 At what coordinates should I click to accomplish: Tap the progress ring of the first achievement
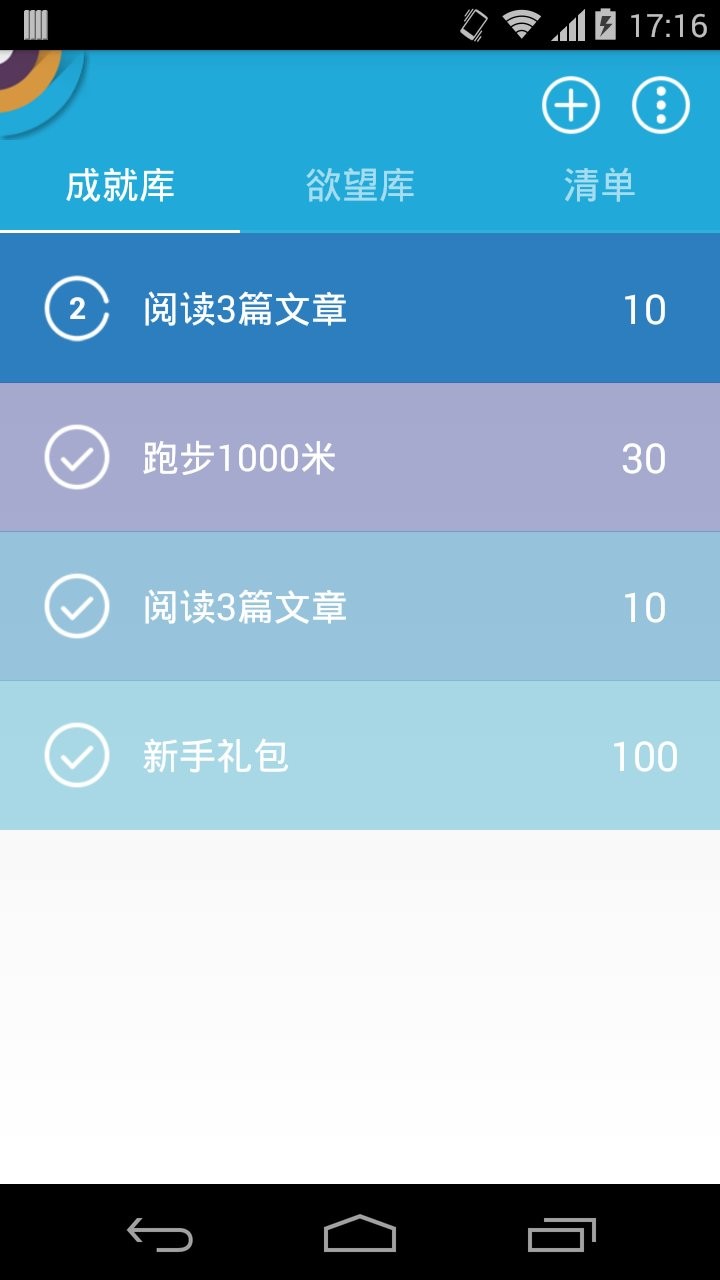[77, 308]
